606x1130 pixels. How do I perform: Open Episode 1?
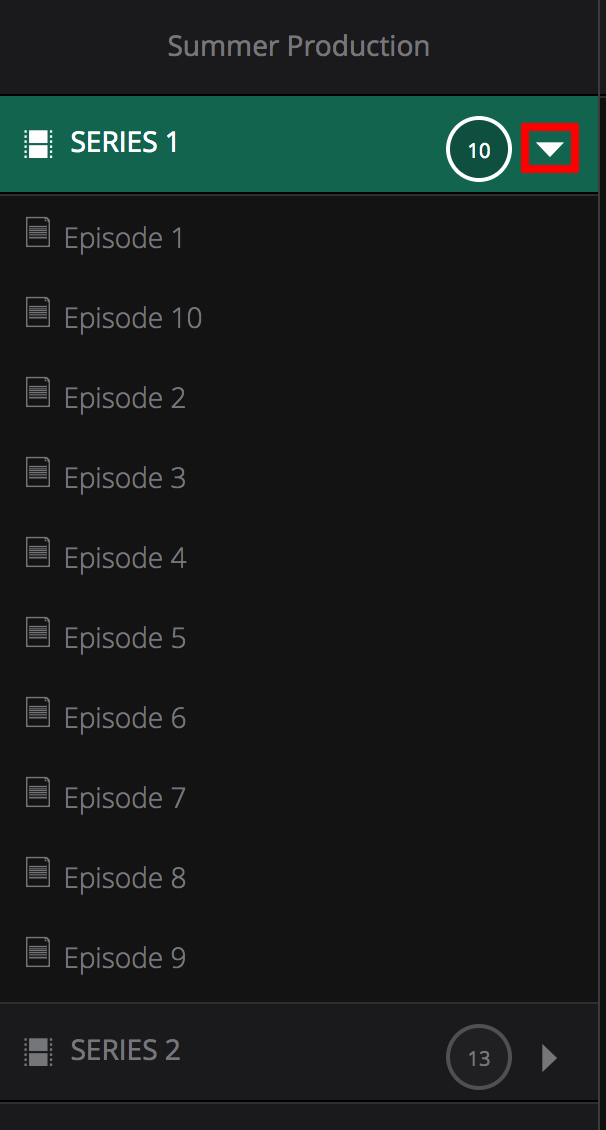coord(123,238)
